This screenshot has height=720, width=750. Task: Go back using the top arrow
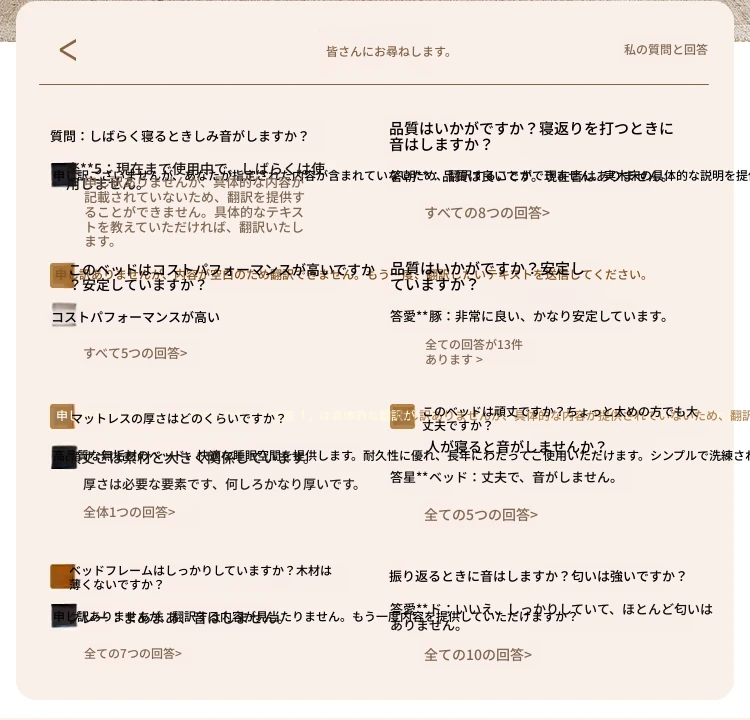pos(67,50)
